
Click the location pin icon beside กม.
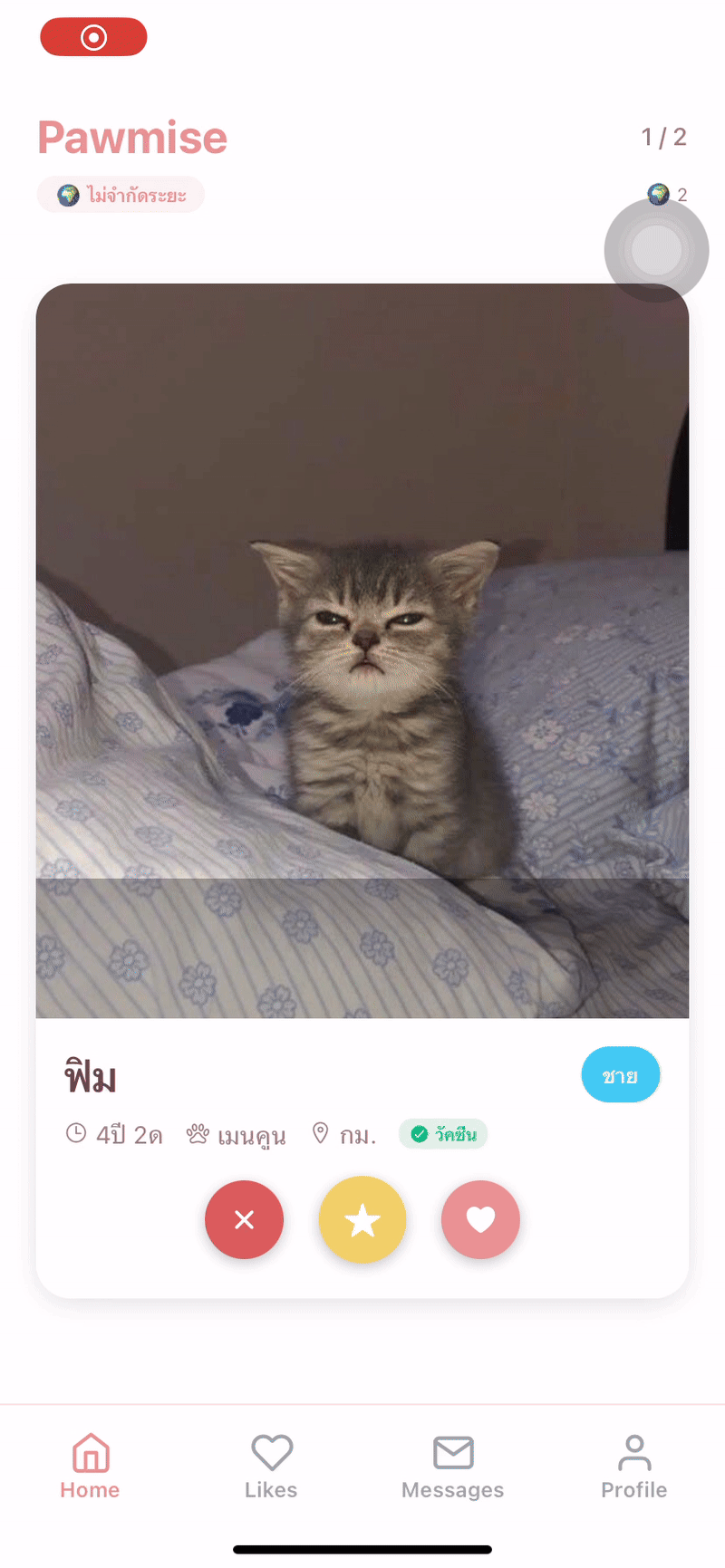click(x=319, y=1132)
